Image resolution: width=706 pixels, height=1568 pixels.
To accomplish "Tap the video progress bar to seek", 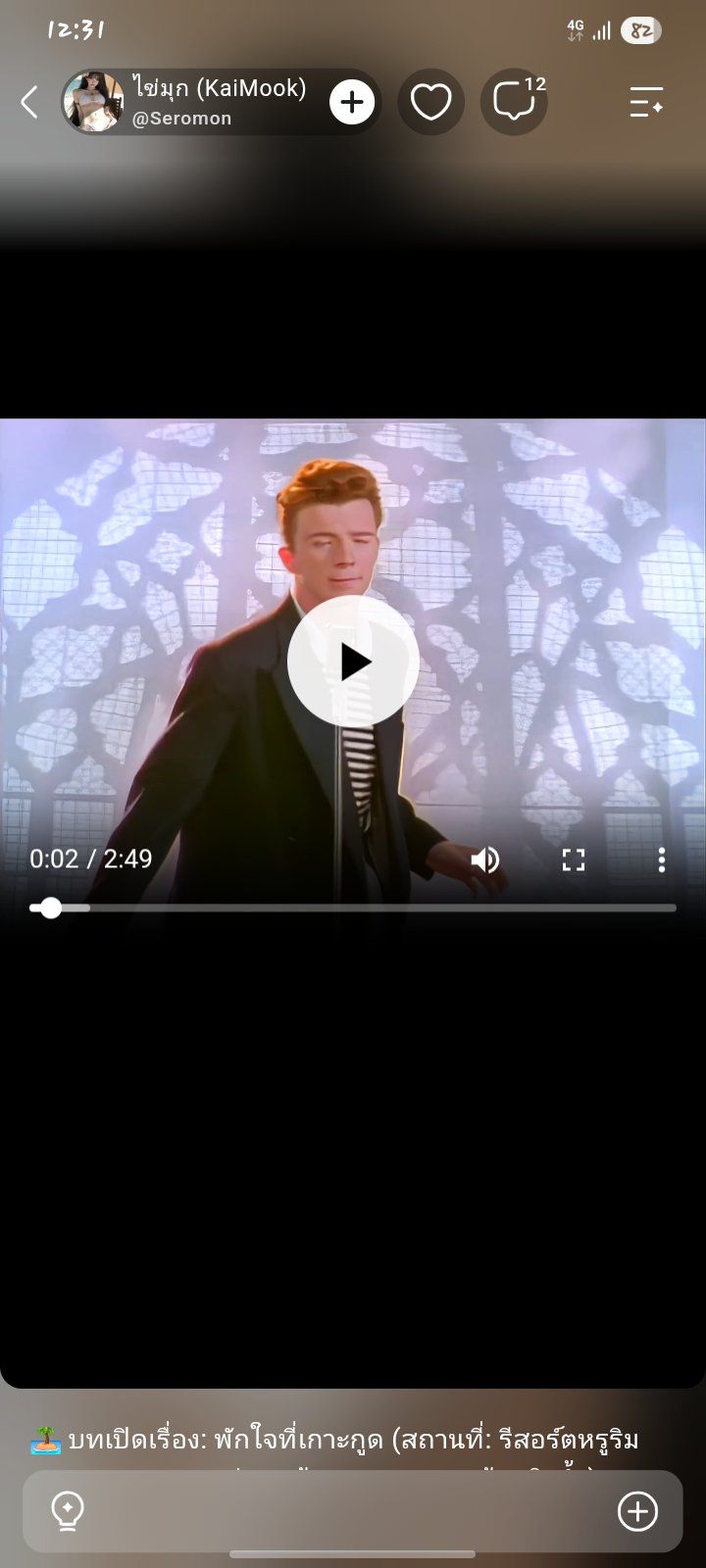I will tap(353, 908).
